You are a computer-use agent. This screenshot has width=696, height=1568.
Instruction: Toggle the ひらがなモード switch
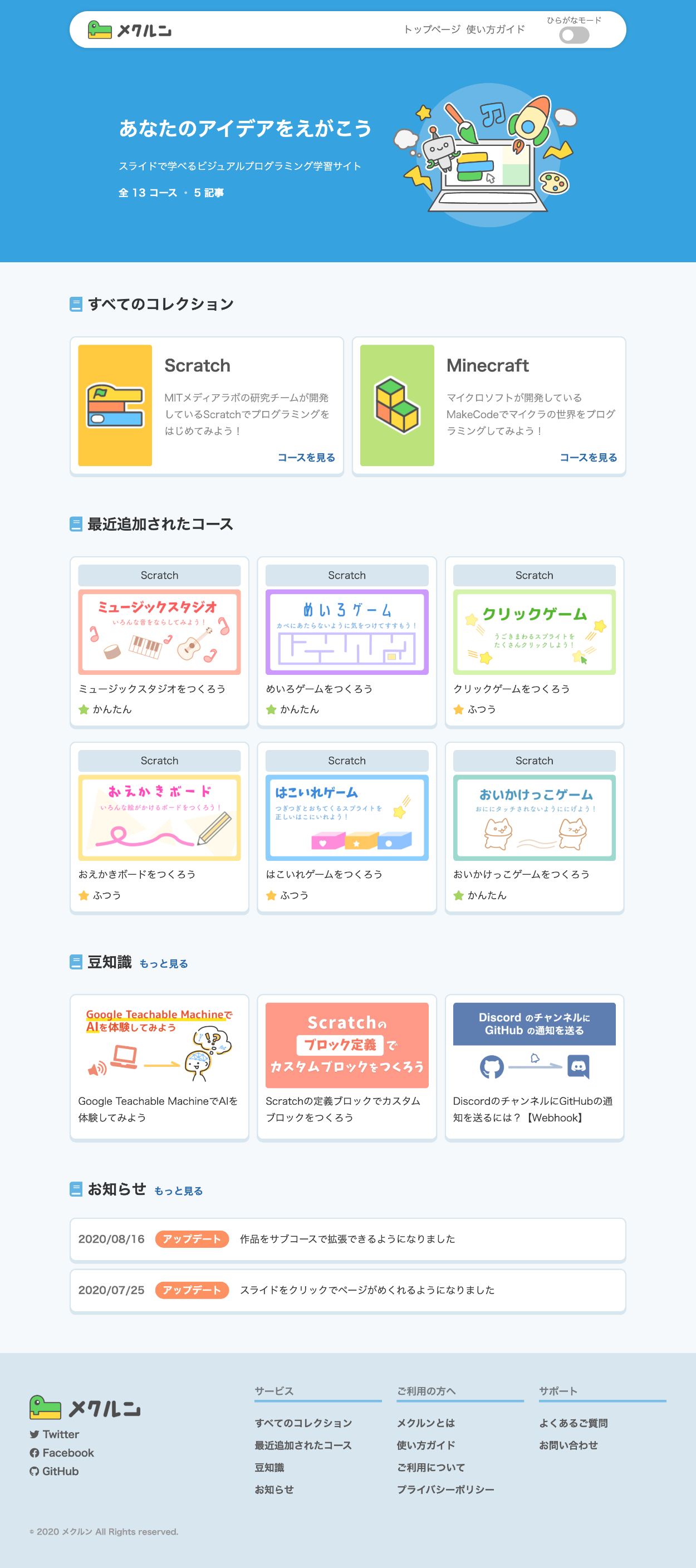coord(574,35)
